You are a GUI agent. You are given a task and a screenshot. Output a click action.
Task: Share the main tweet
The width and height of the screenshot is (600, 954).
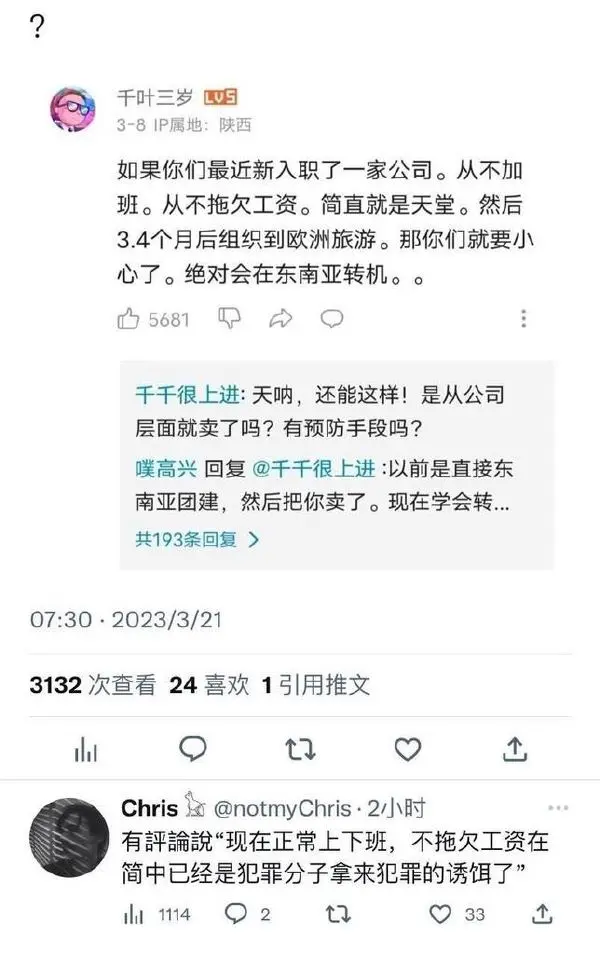(x=515, y=749)
